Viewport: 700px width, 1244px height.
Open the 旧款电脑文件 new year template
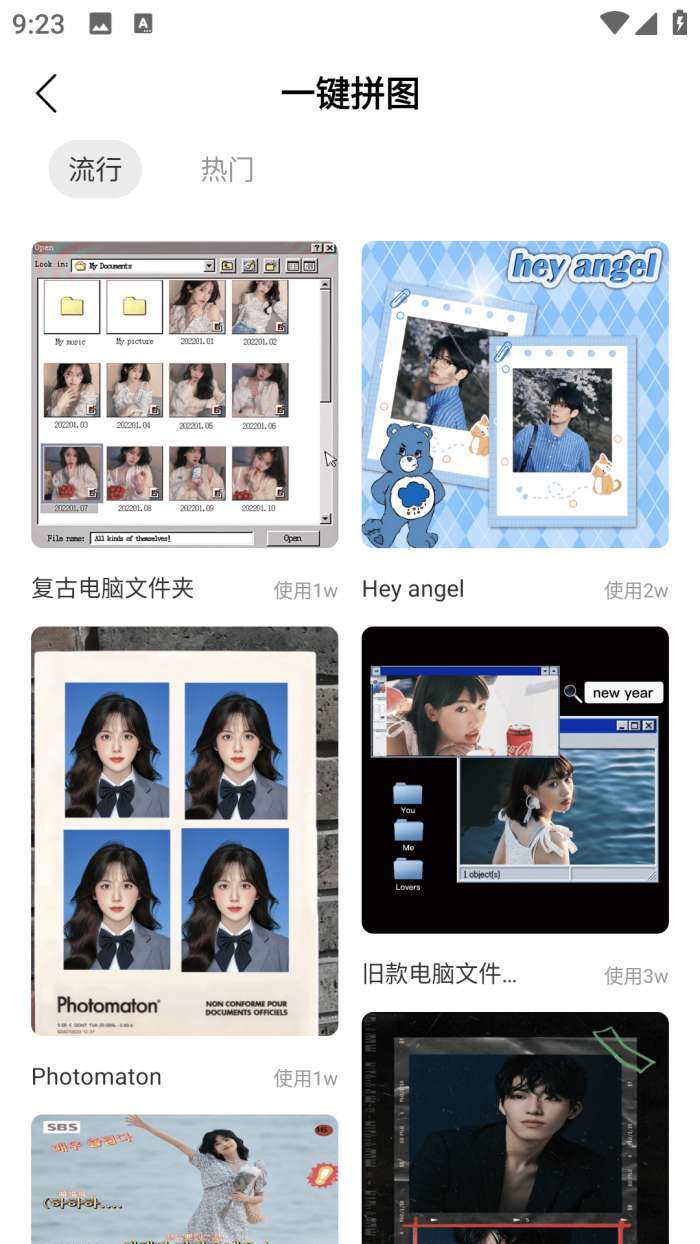coord(515,780)
